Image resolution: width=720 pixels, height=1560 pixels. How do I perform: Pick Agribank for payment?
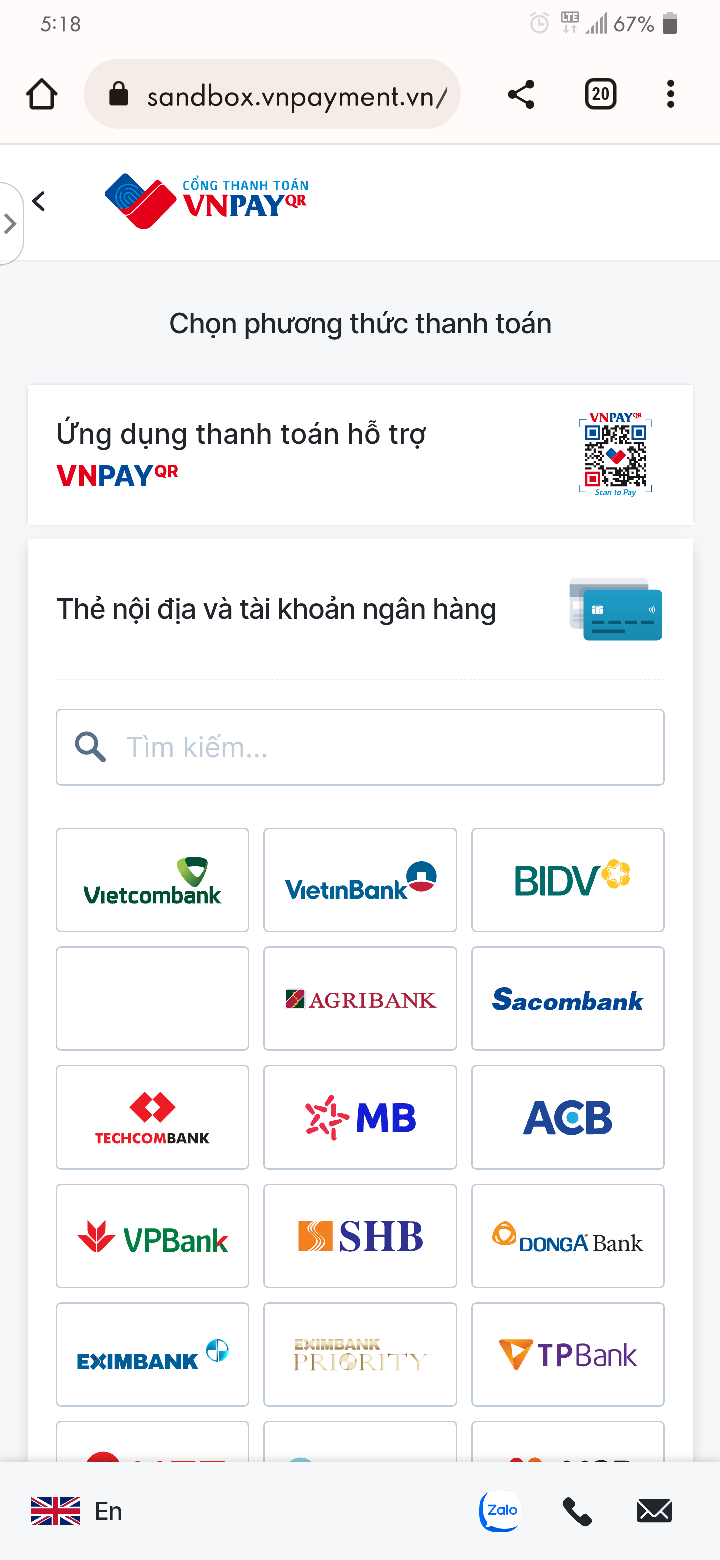tap(360, 998)
